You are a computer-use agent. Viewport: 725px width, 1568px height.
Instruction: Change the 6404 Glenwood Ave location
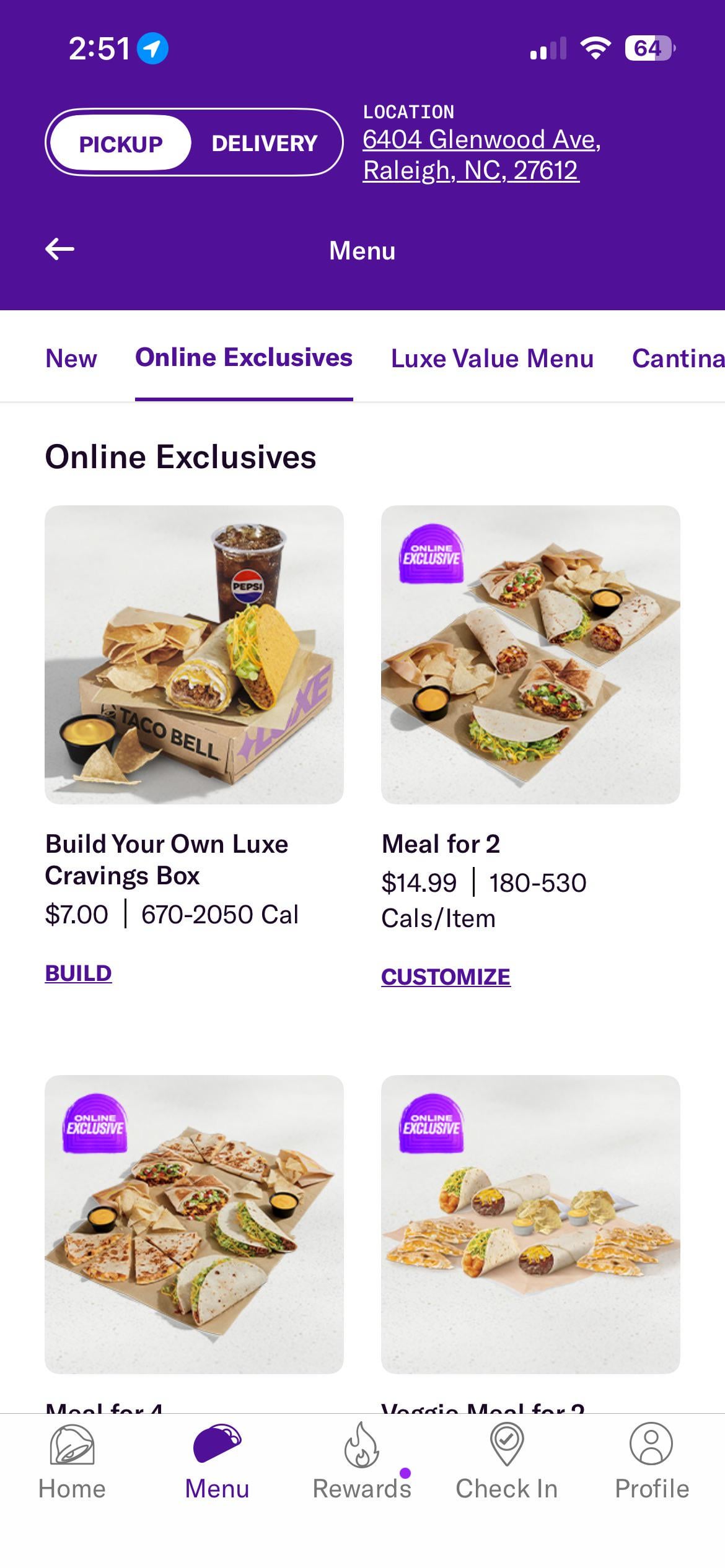(481, 155)
